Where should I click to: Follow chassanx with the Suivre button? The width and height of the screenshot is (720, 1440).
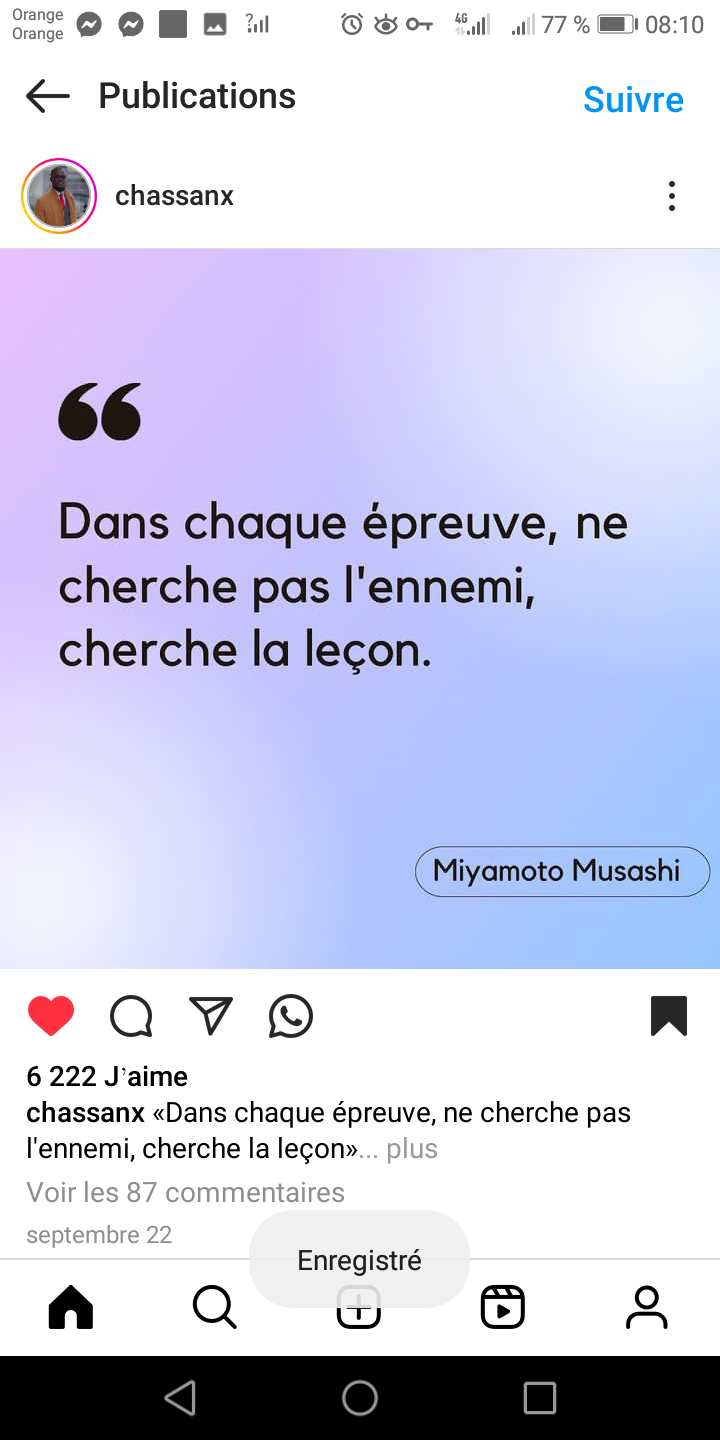coord(633,99)
